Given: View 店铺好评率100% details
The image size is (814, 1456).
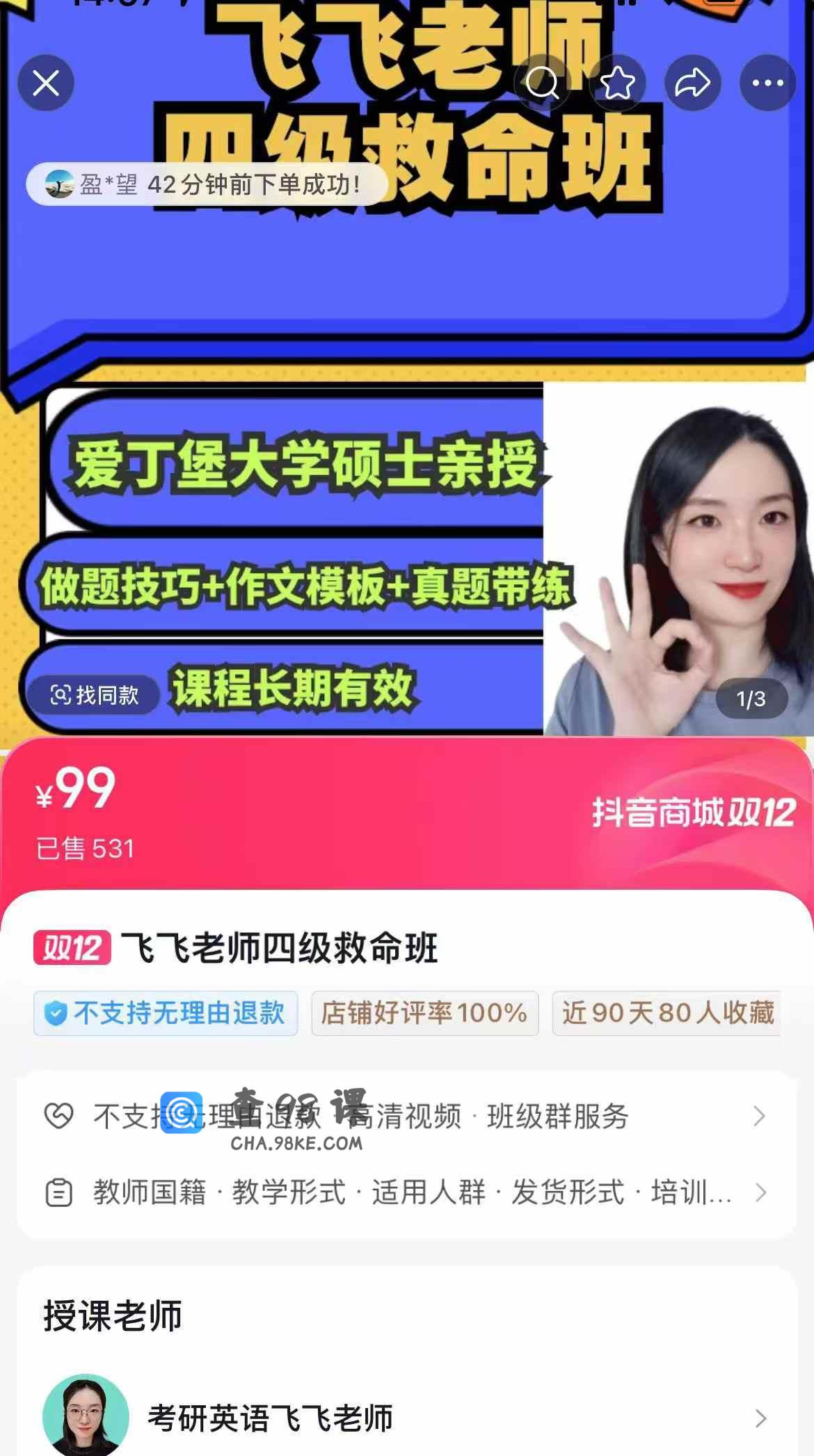Looking at the screenshot, I should (x=424, y=1013).
